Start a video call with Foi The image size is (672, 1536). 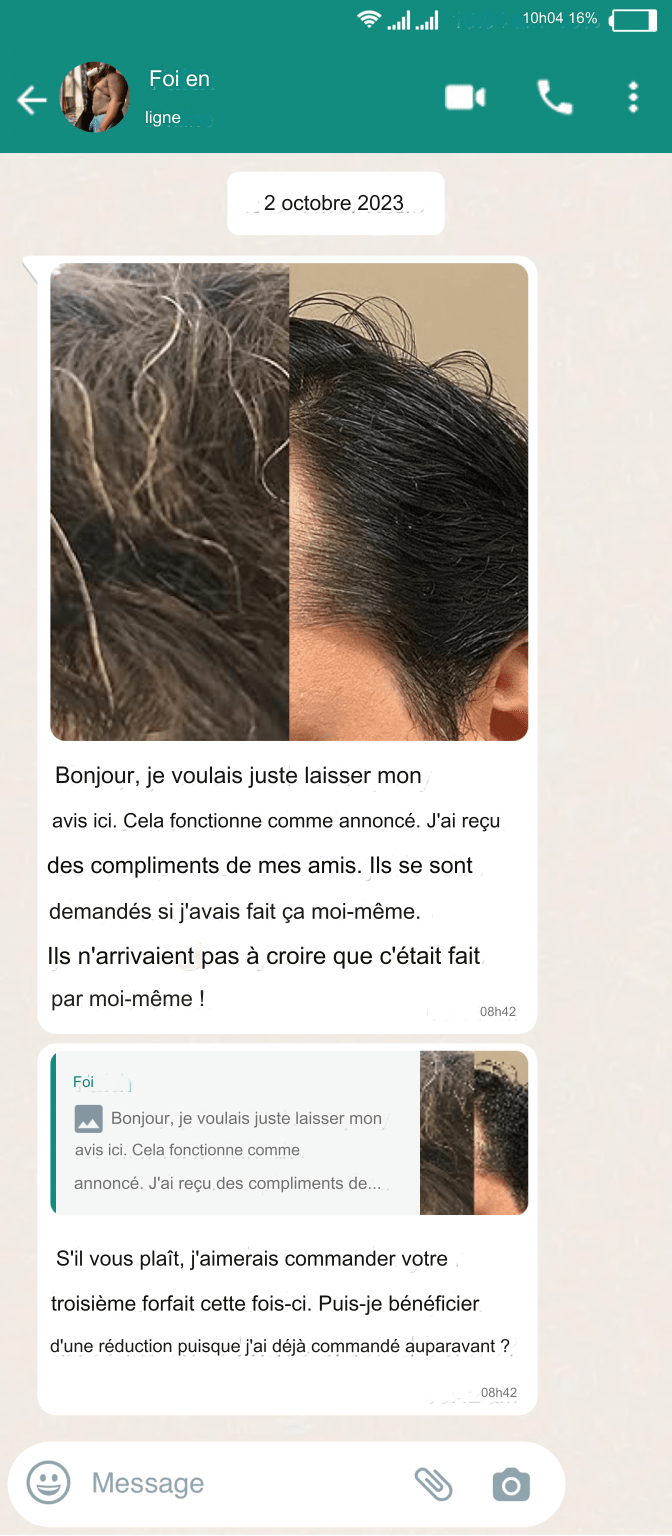pos(465,97)
